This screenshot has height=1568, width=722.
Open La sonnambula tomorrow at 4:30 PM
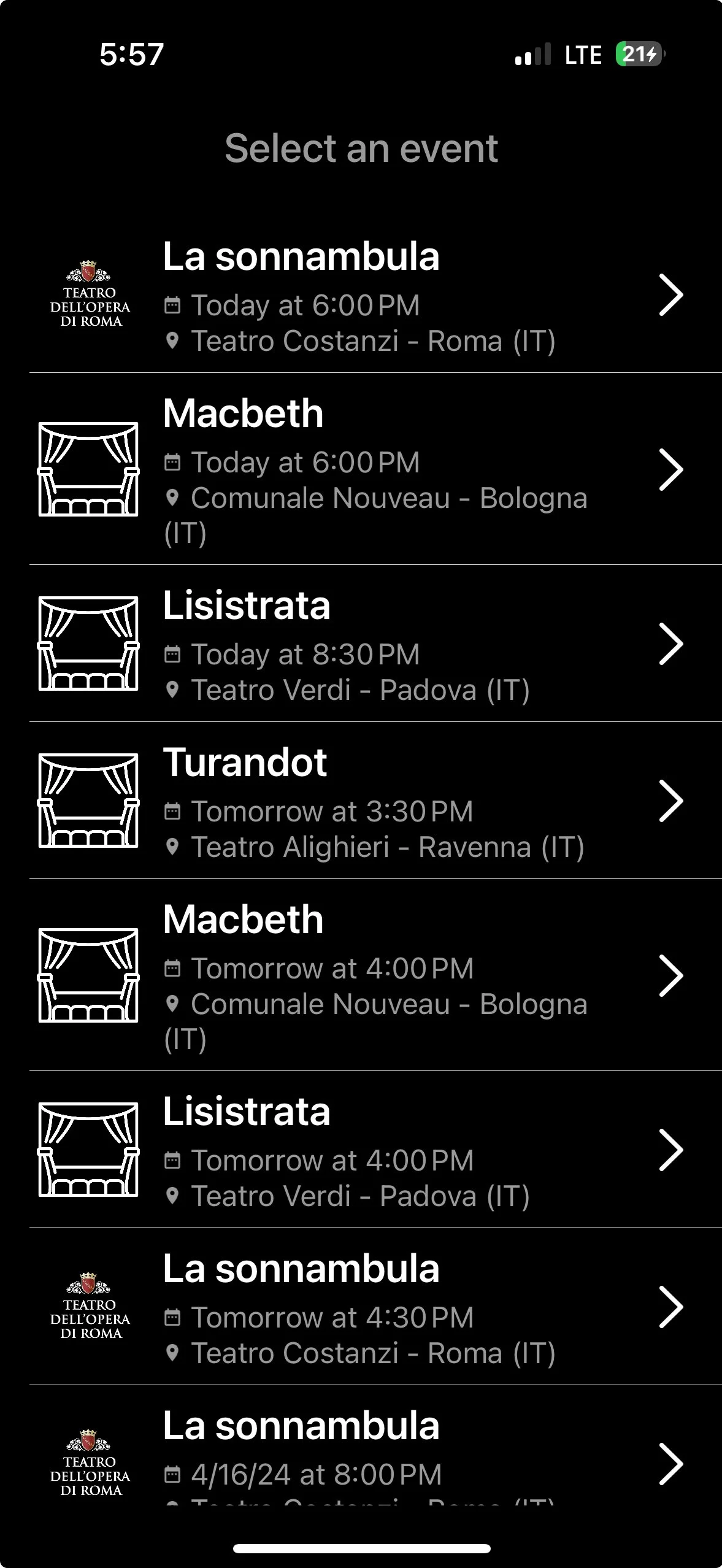(x=361, y=1307)
